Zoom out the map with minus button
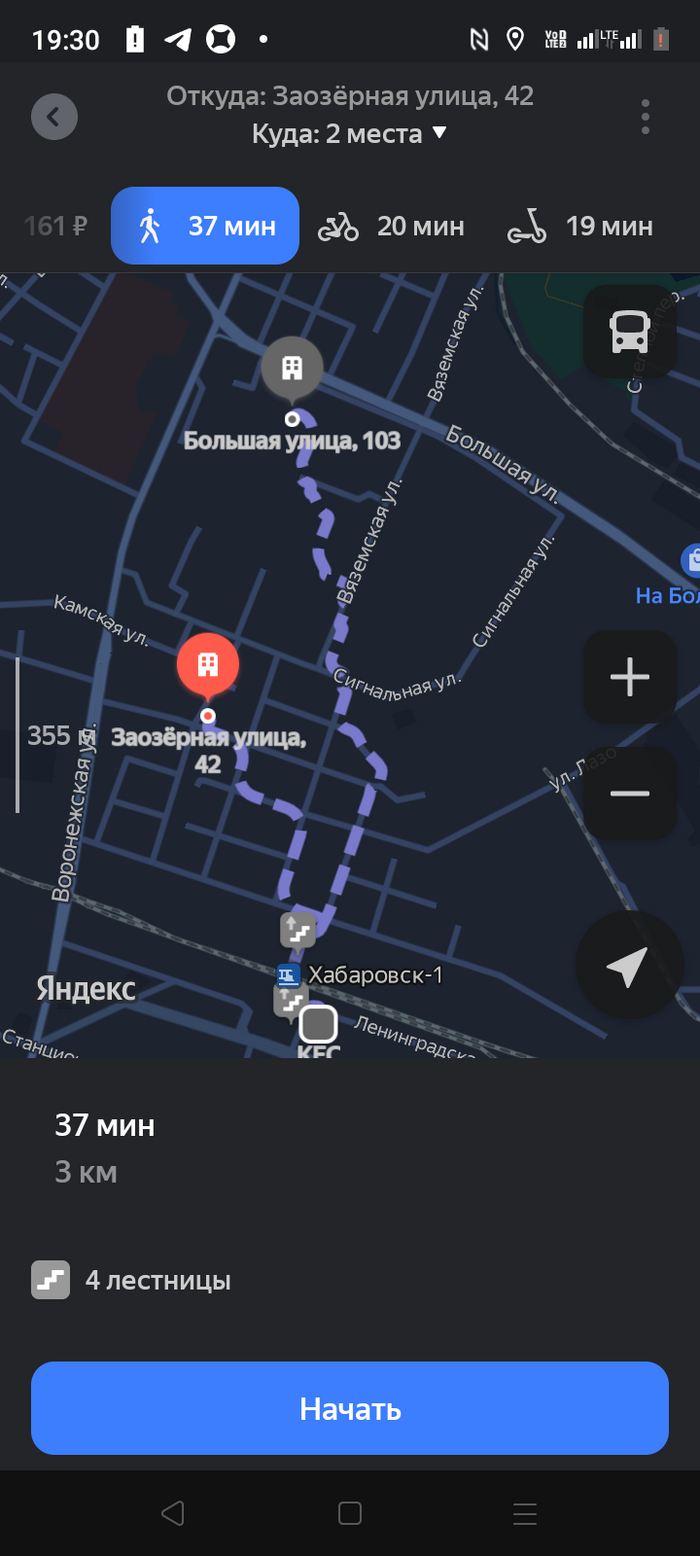This screenshot has height=1556, width=700. 629,793
